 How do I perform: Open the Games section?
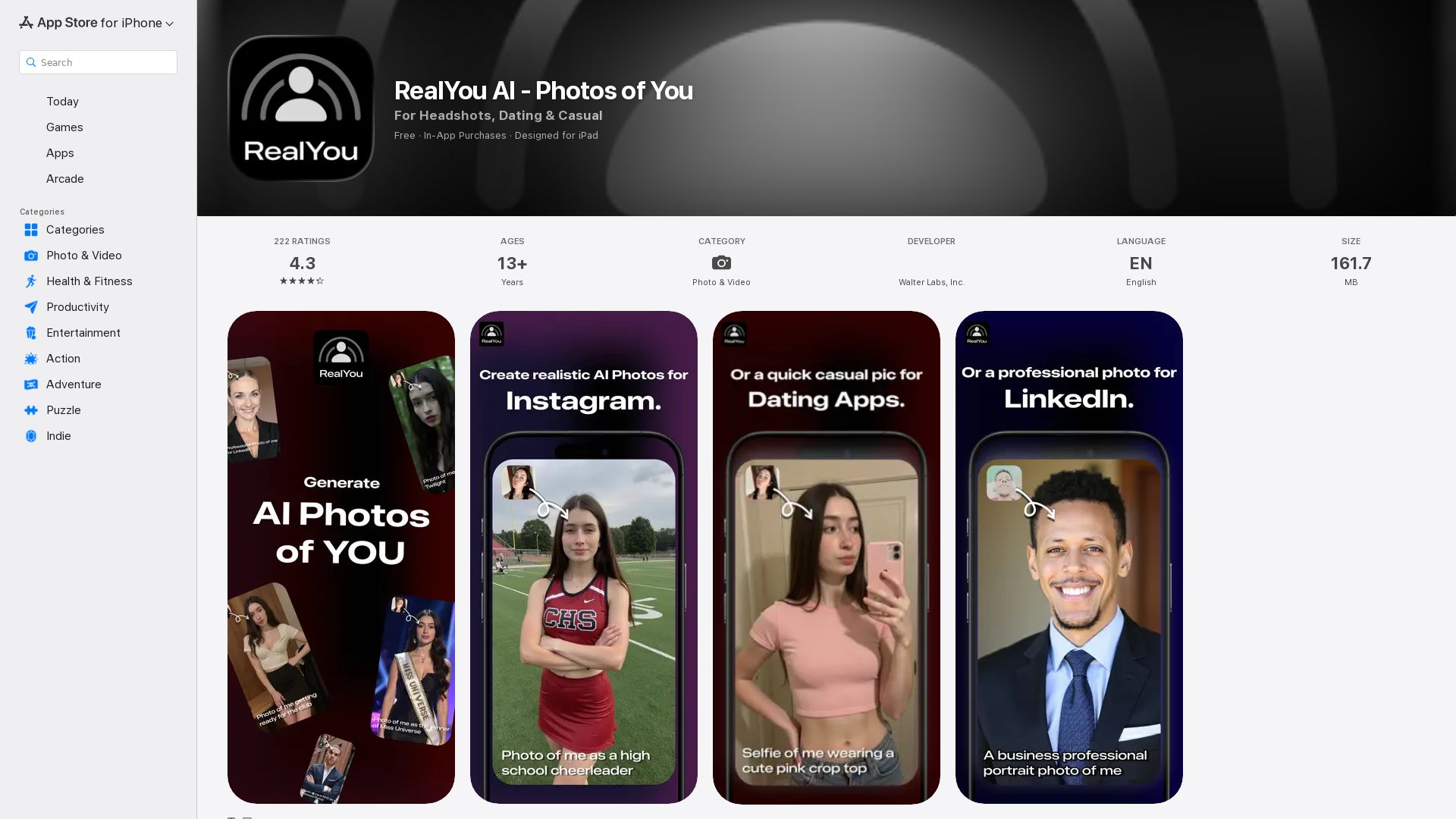(x=64, y=127)
